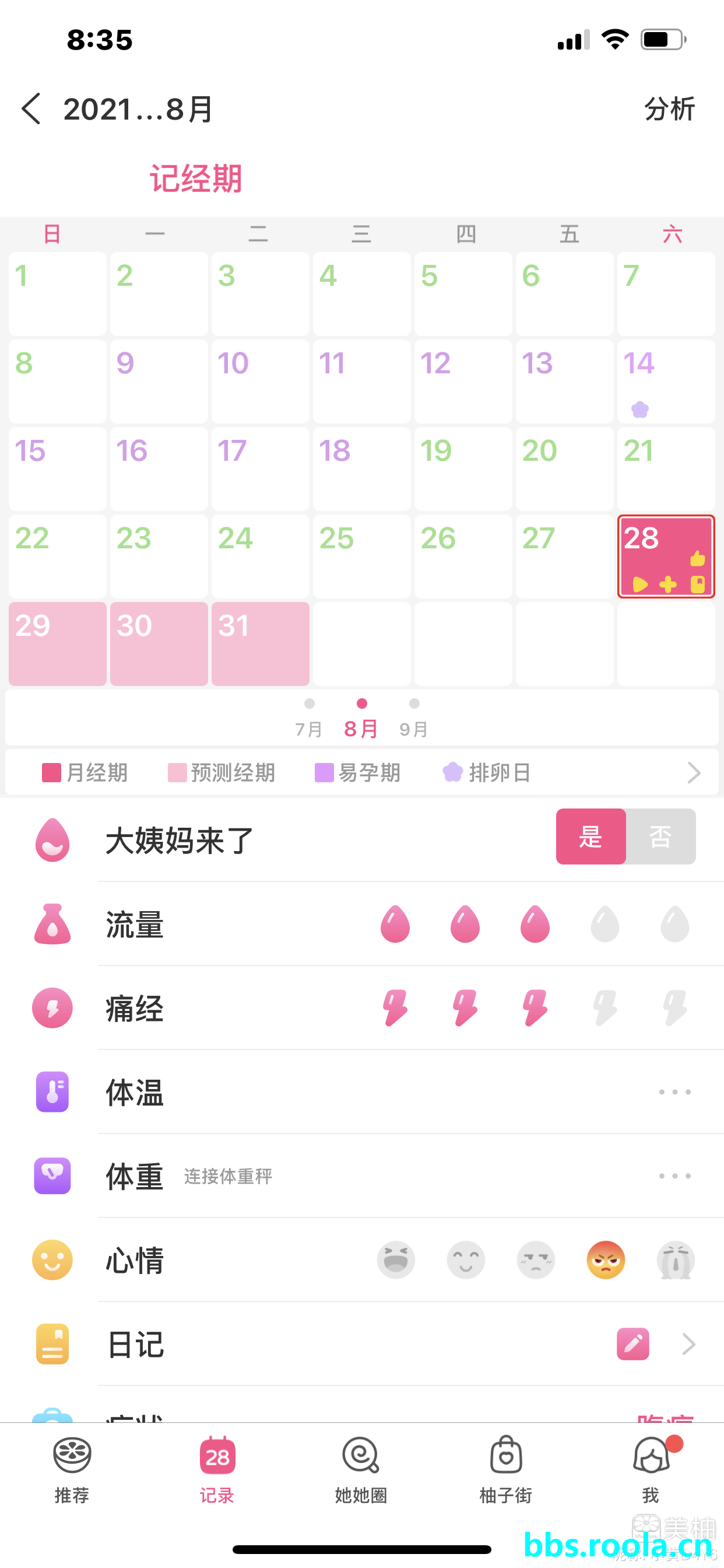Choose the crying face for 心情
The width and height of the screenshot is (724, 1568).
point(676,1260)
